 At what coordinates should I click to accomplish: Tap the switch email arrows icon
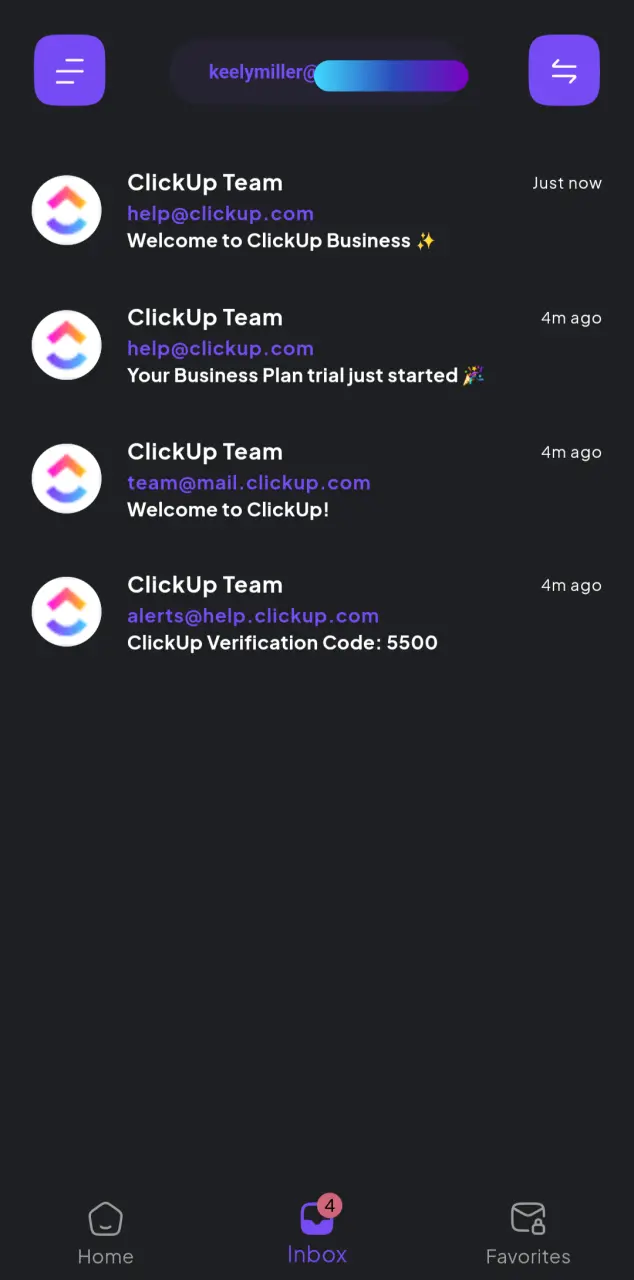click(564, 70)
